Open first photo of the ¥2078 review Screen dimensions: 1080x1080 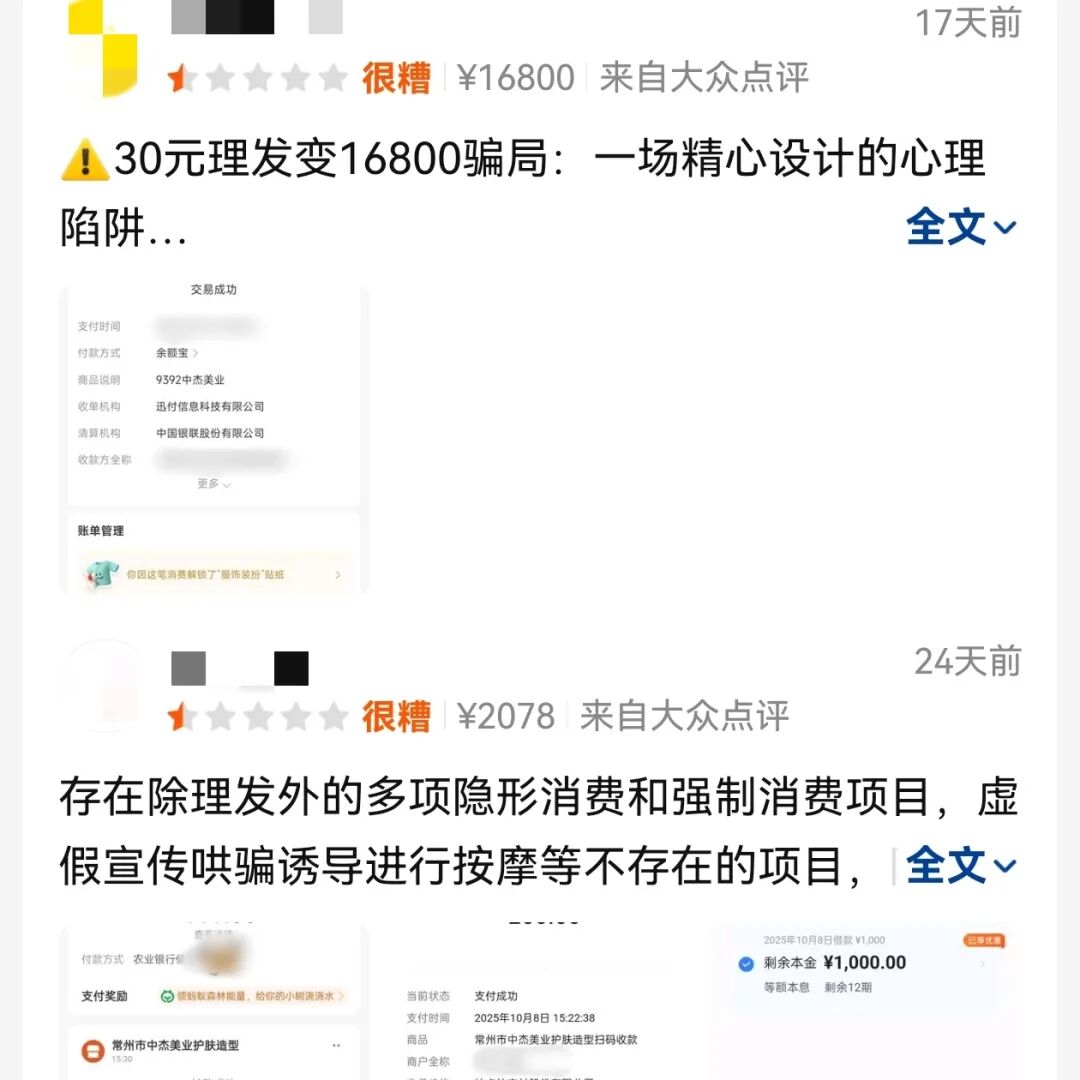(x=214, y=1000)
